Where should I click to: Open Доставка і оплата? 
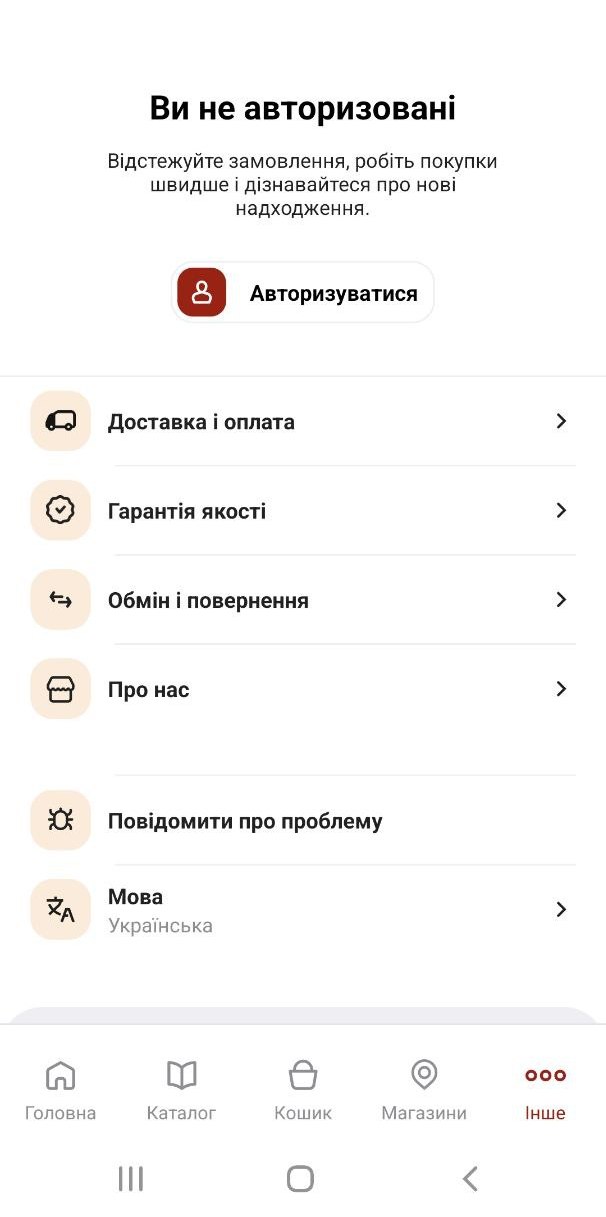point(302,422)
